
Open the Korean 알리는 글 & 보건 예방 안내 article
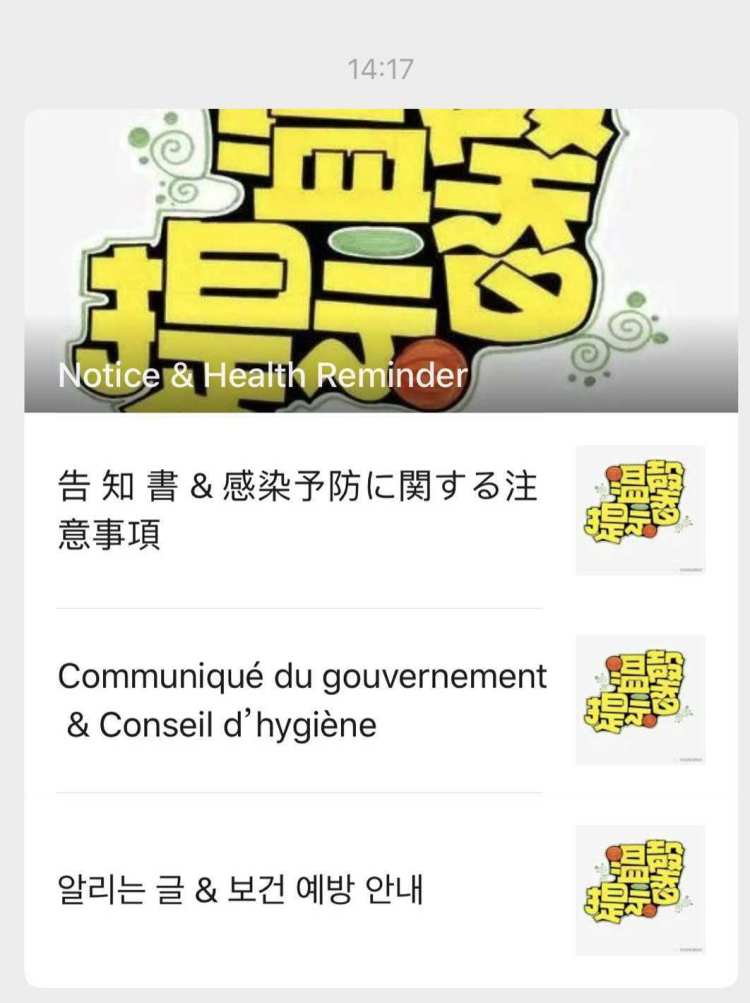242,889
